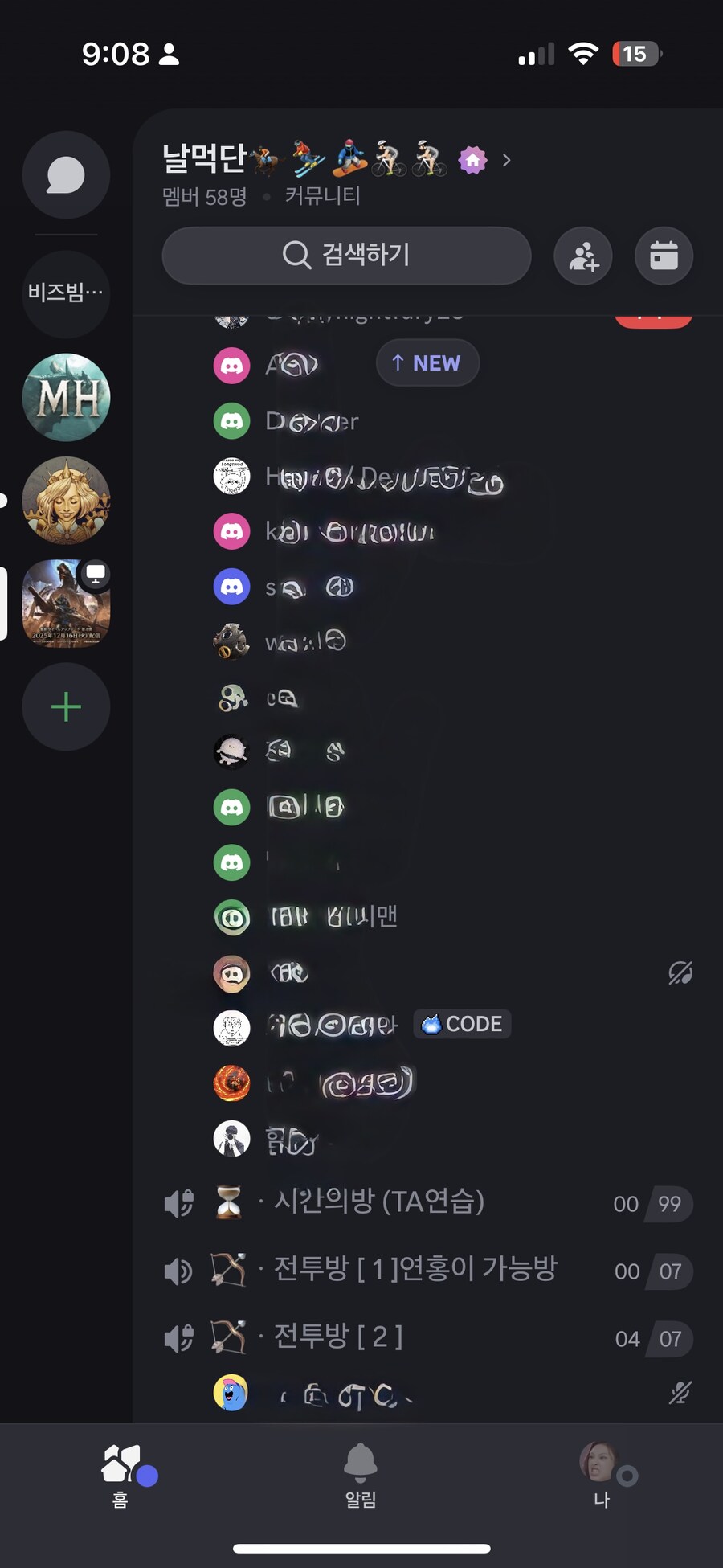Image resolution: width=723 pixels, height=1568 pixels.
Task: Switch to the 홈 tab
Action: pyautogui.click(x=120, y=1475)
